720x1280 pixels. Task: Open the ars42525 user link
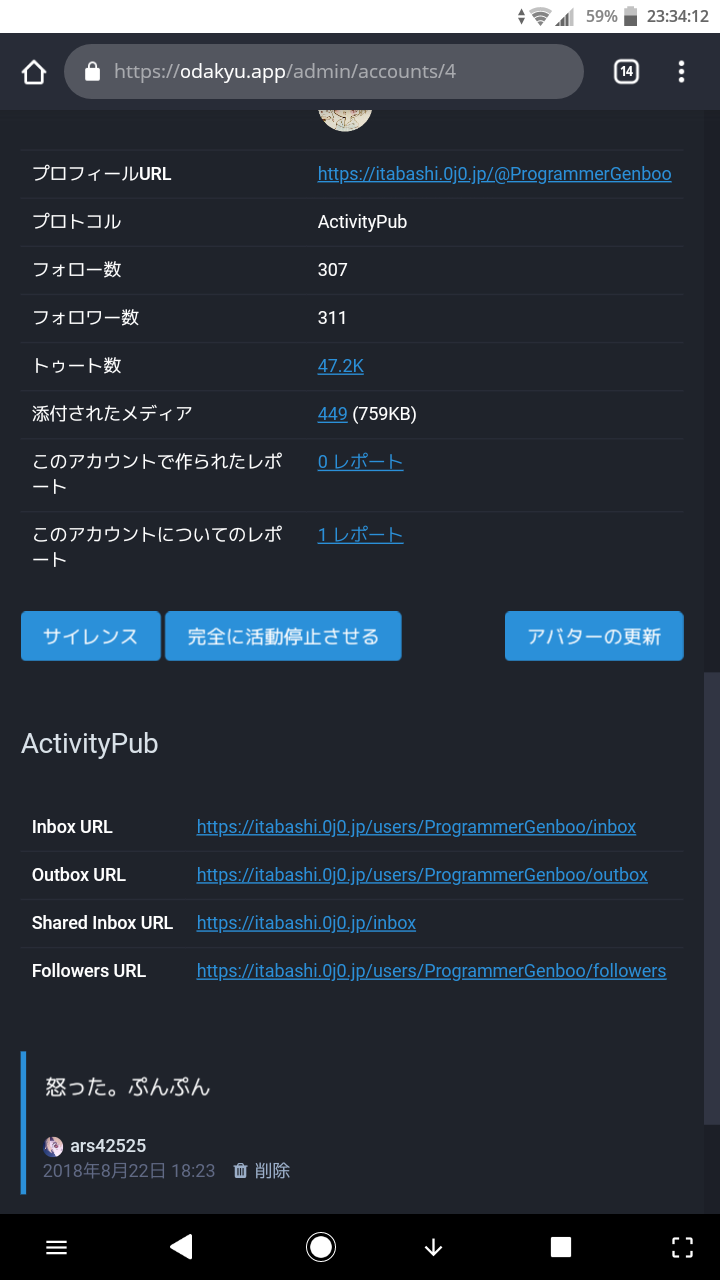[107, 1146]
